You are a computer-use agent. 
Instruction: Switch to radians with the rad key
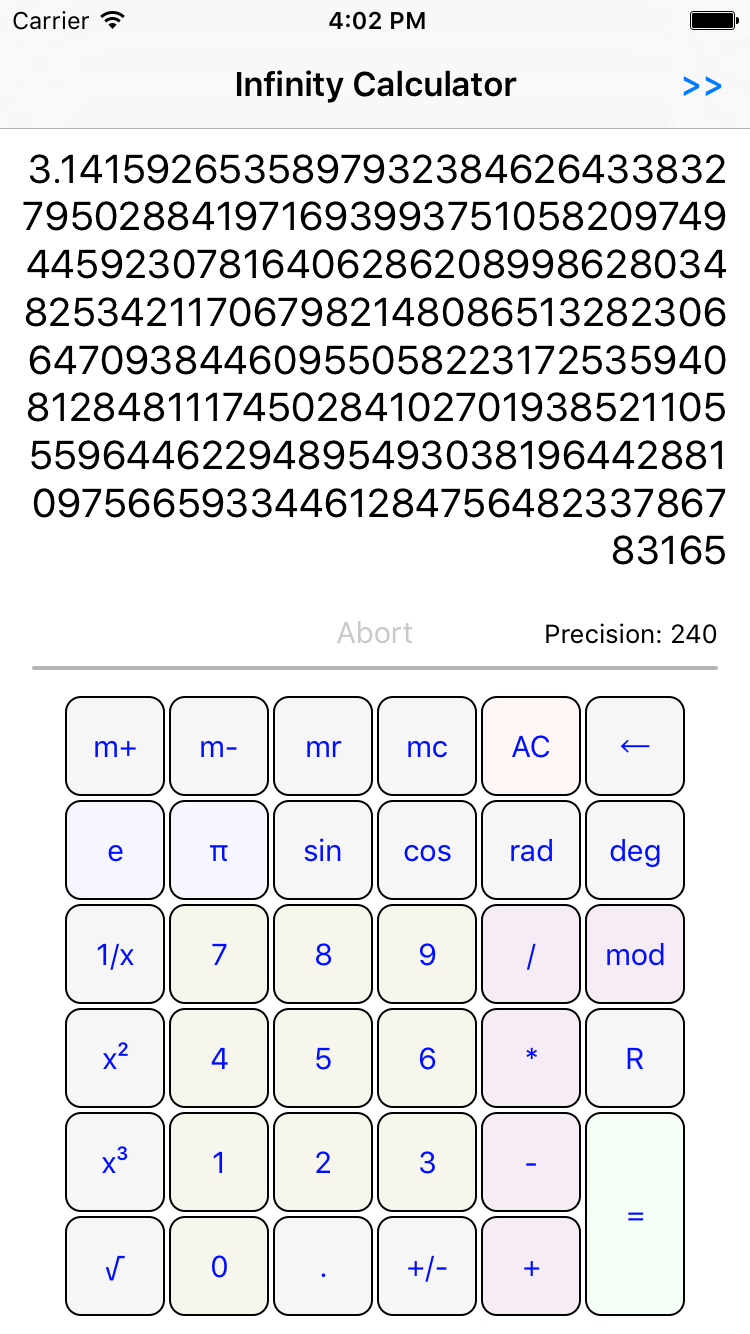pyautogui.click(x=531, y=851)
